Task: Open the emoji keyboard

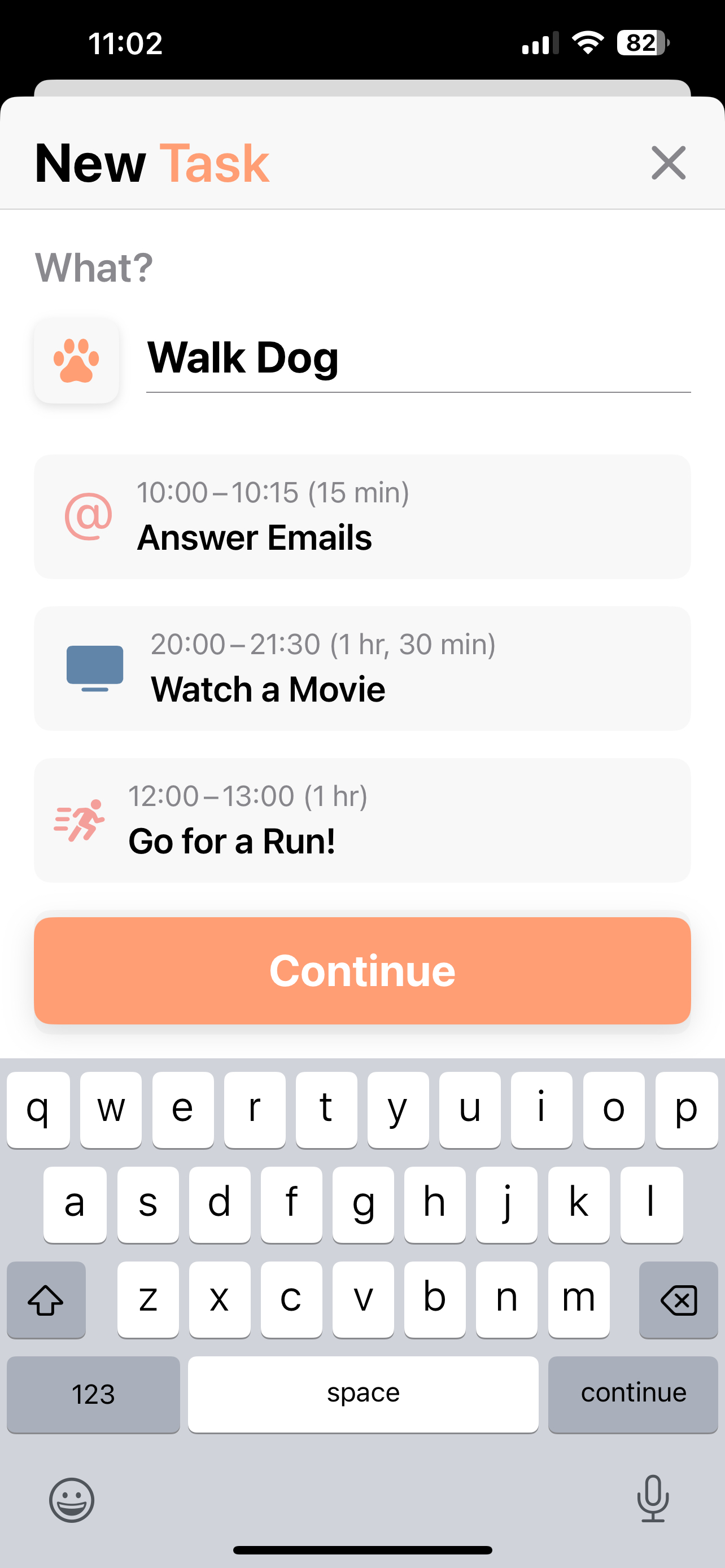Action: pos(72,1500)
